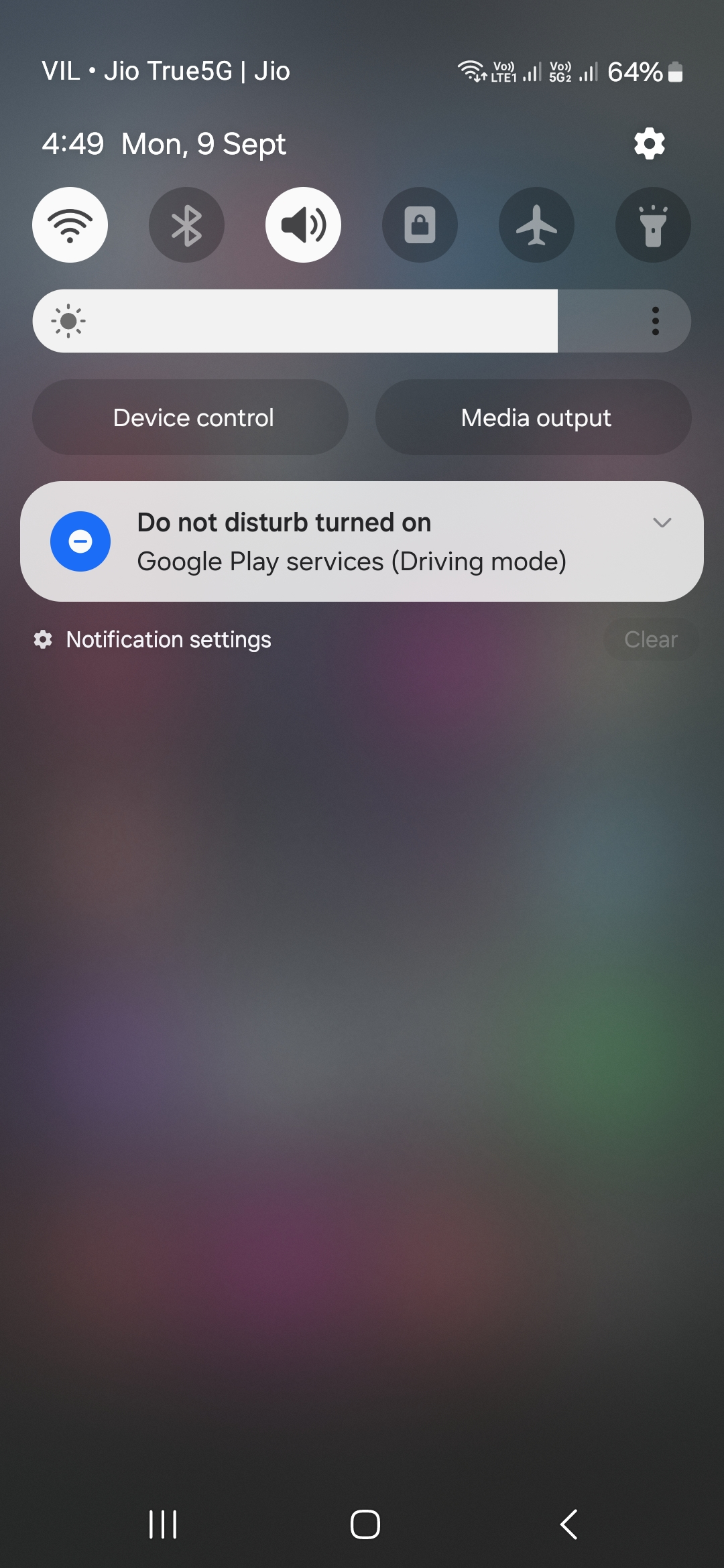Go to the home screen
Screen dimensions: 724x1568
click(x=365, y=1524)
